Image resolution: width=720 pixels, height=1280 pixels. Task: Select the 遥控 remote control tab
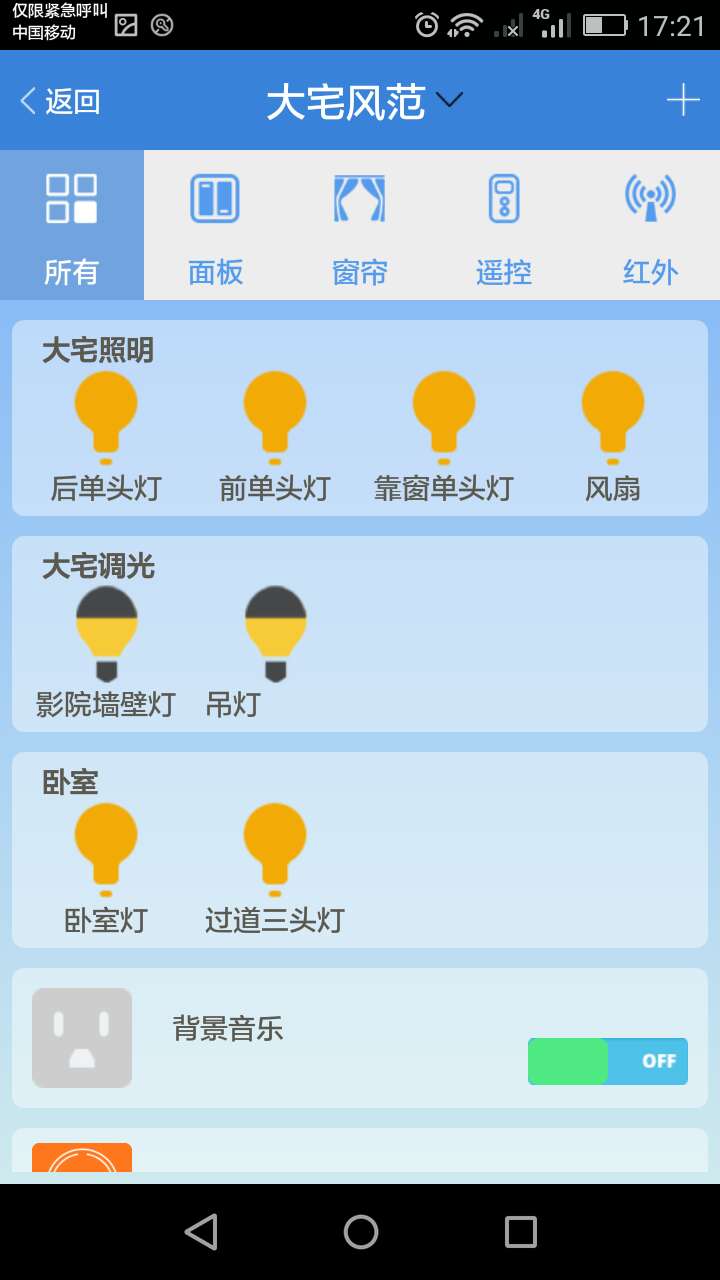coord(503,222)
